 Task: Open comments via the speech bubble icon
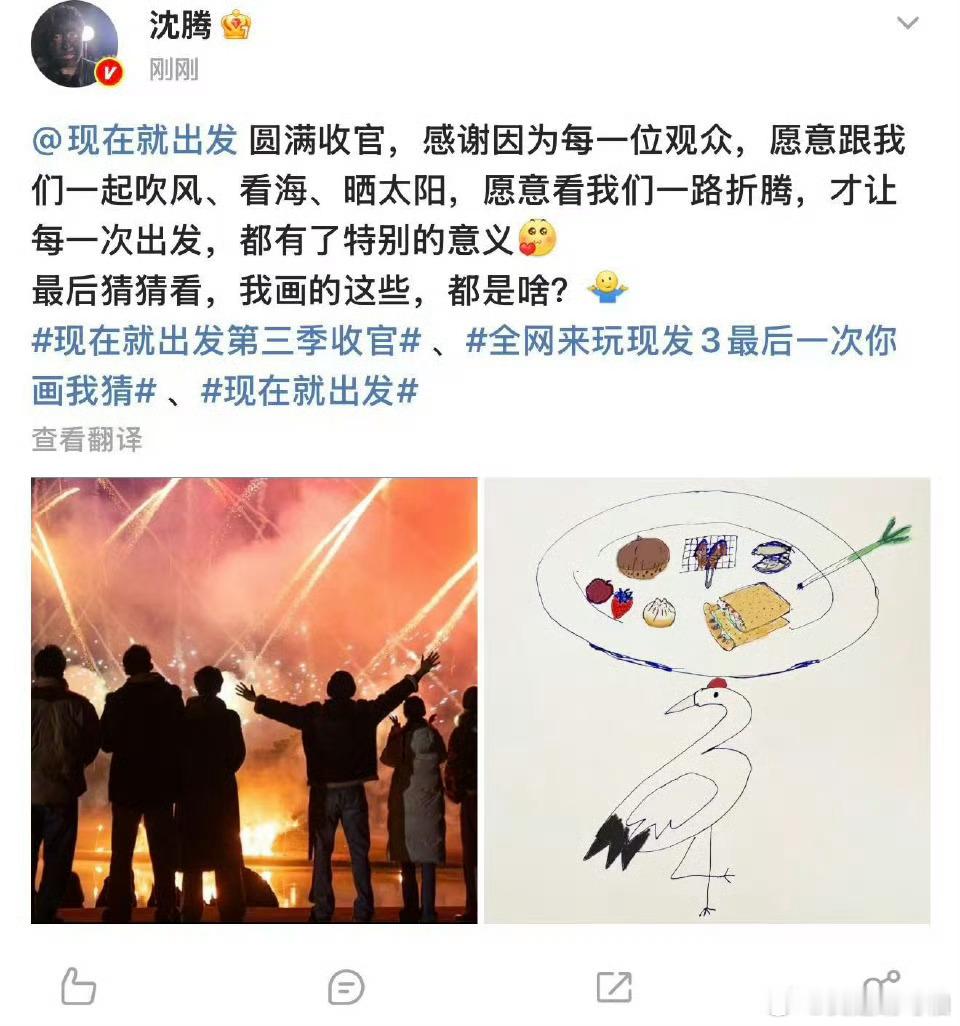click(344, 986)
